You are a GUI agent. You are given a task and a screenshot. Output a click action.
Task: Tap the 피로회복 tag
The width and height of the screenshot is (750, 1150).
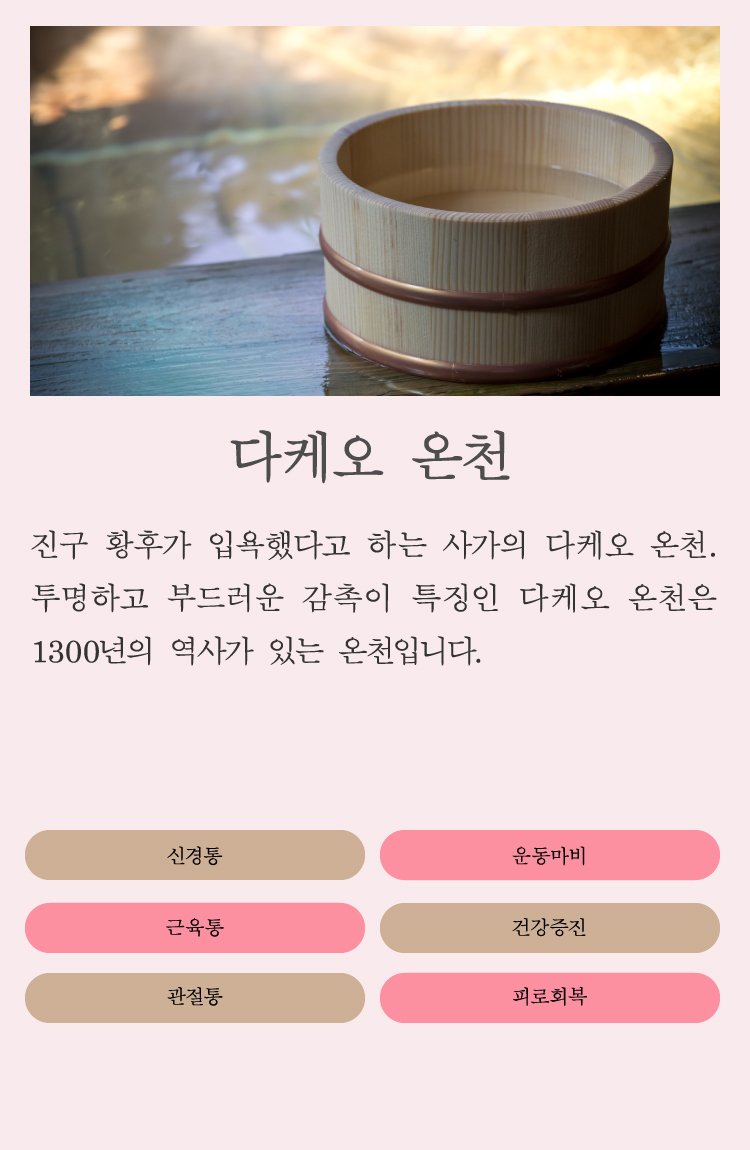550,998
